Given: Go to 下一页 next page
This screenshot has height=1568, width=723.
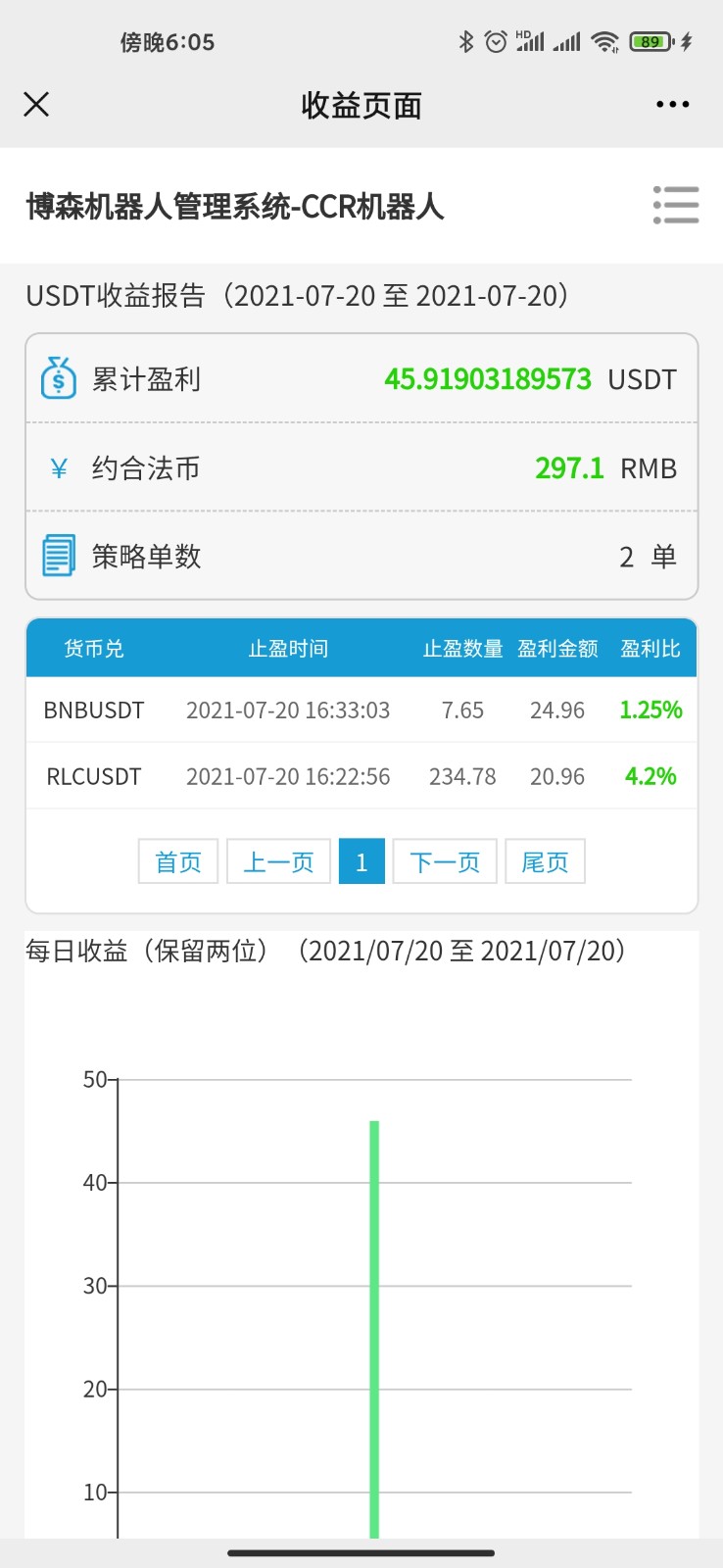Looking at the screenshot, I should pyautogui.click(x=445, y=861).
